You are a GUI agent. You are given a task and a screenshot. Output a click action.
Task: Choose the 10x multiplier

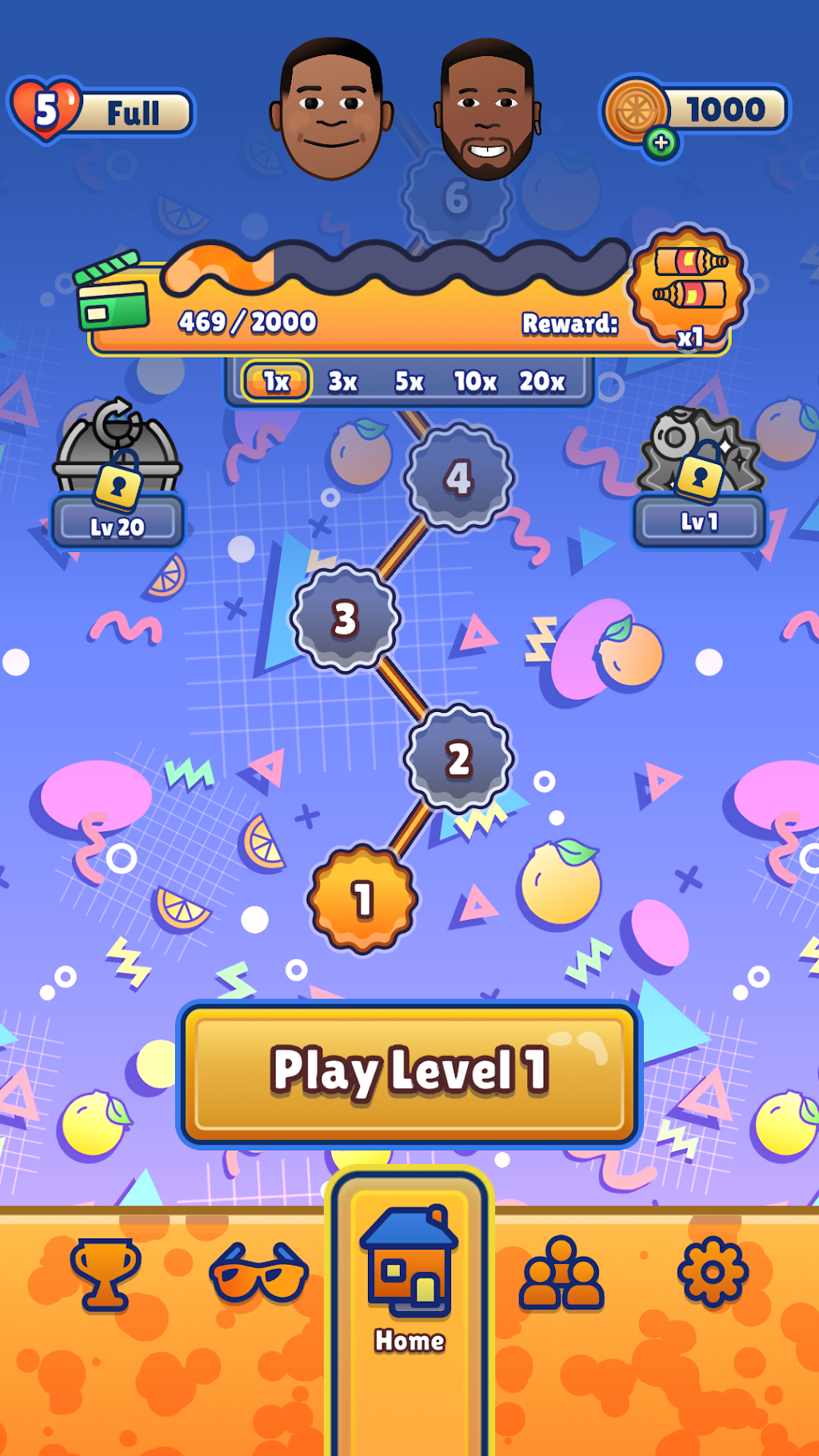click(476, 382)
